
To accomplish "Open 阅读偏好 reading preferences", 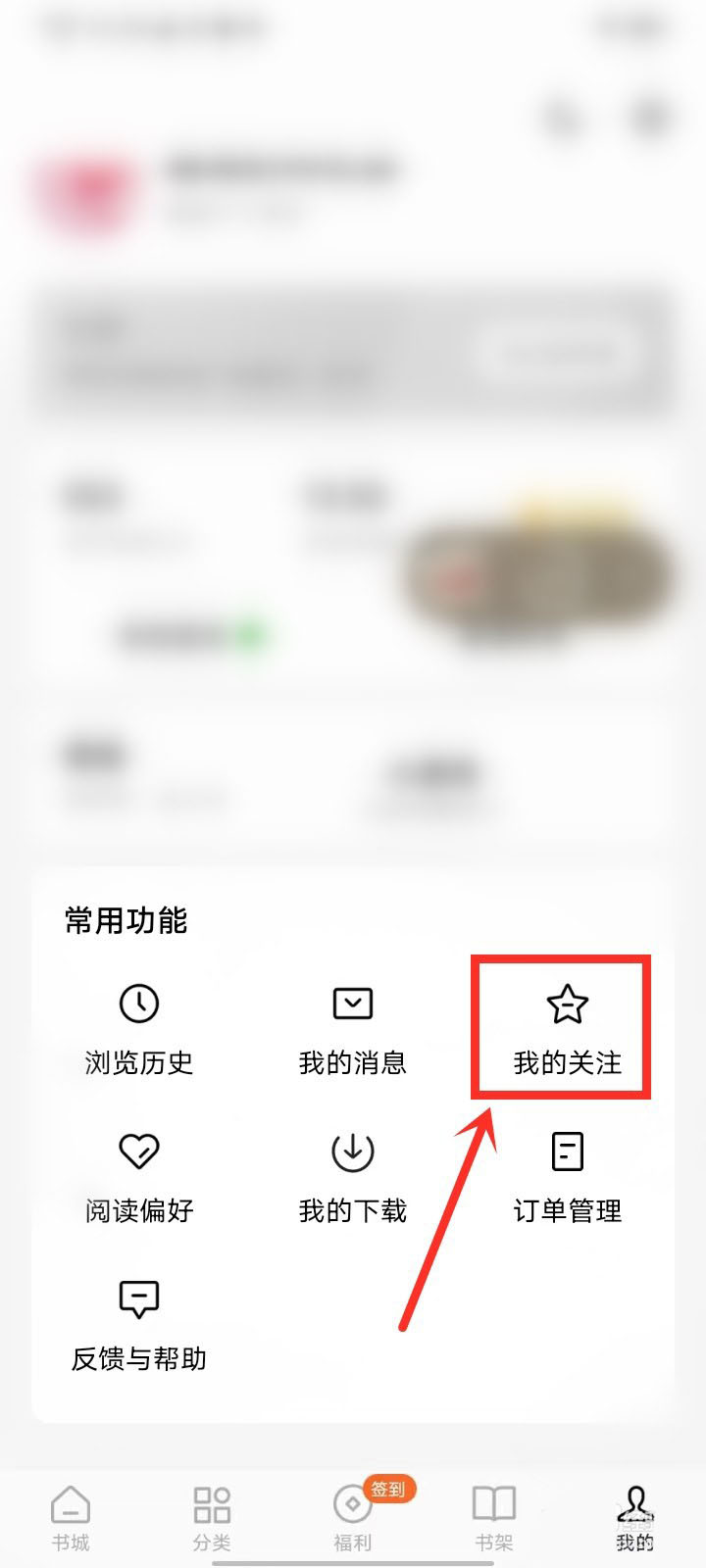I will pos(138,1176).
